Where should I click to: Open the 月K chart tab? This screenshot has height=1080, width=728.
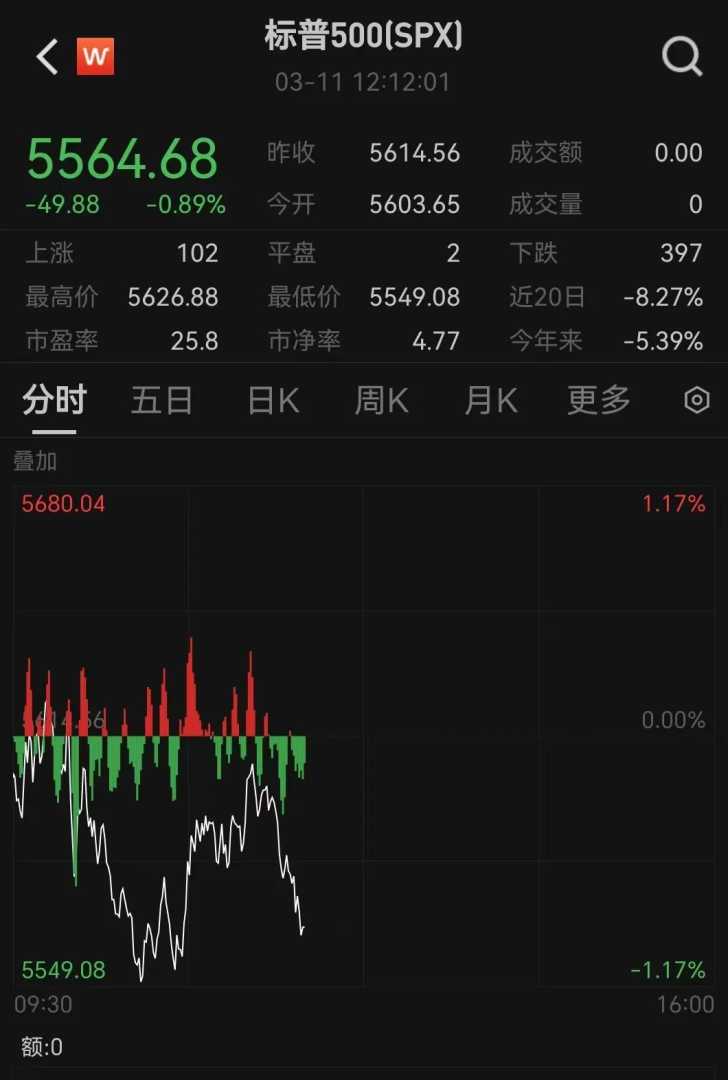[x=491, y=401]
